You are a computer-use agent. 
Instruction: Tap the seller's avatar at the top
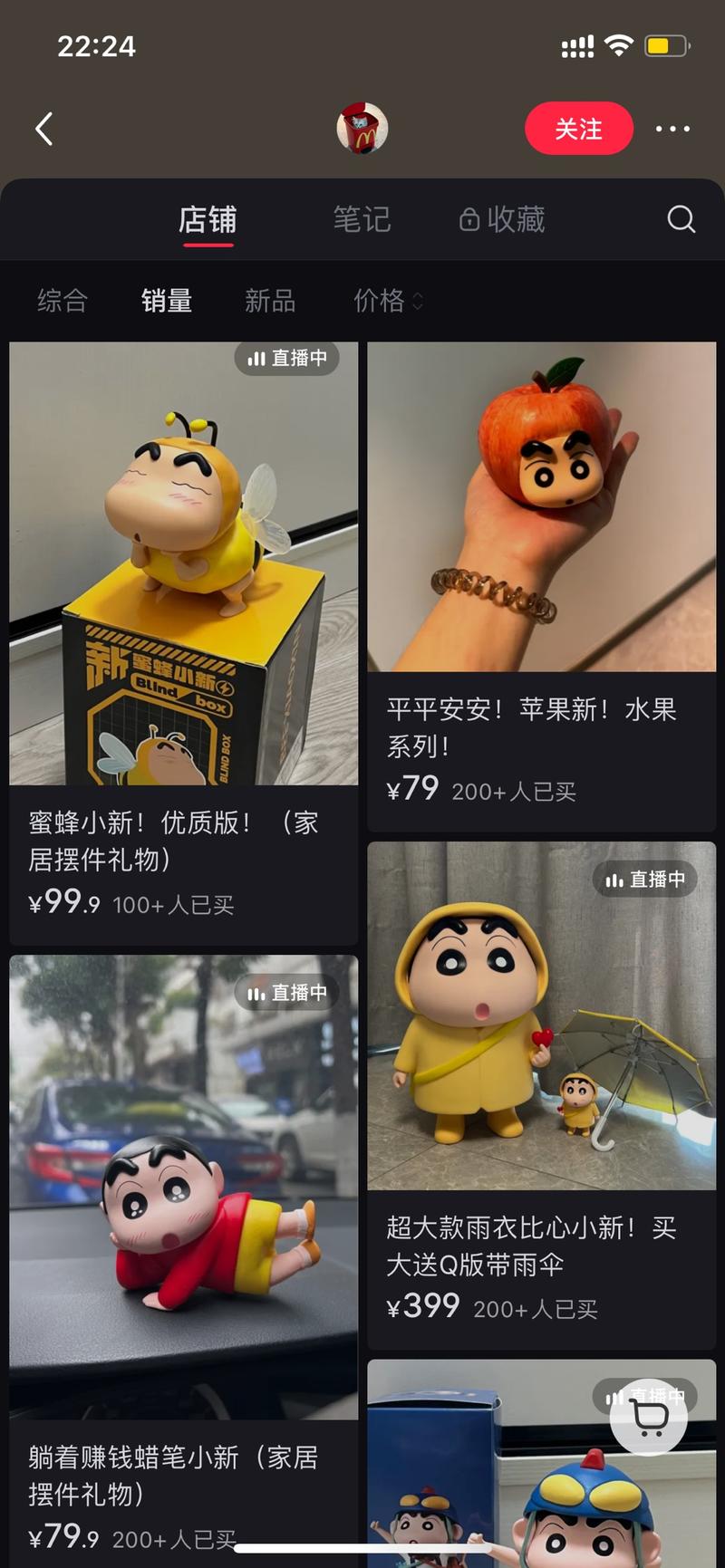click(362, 129)
